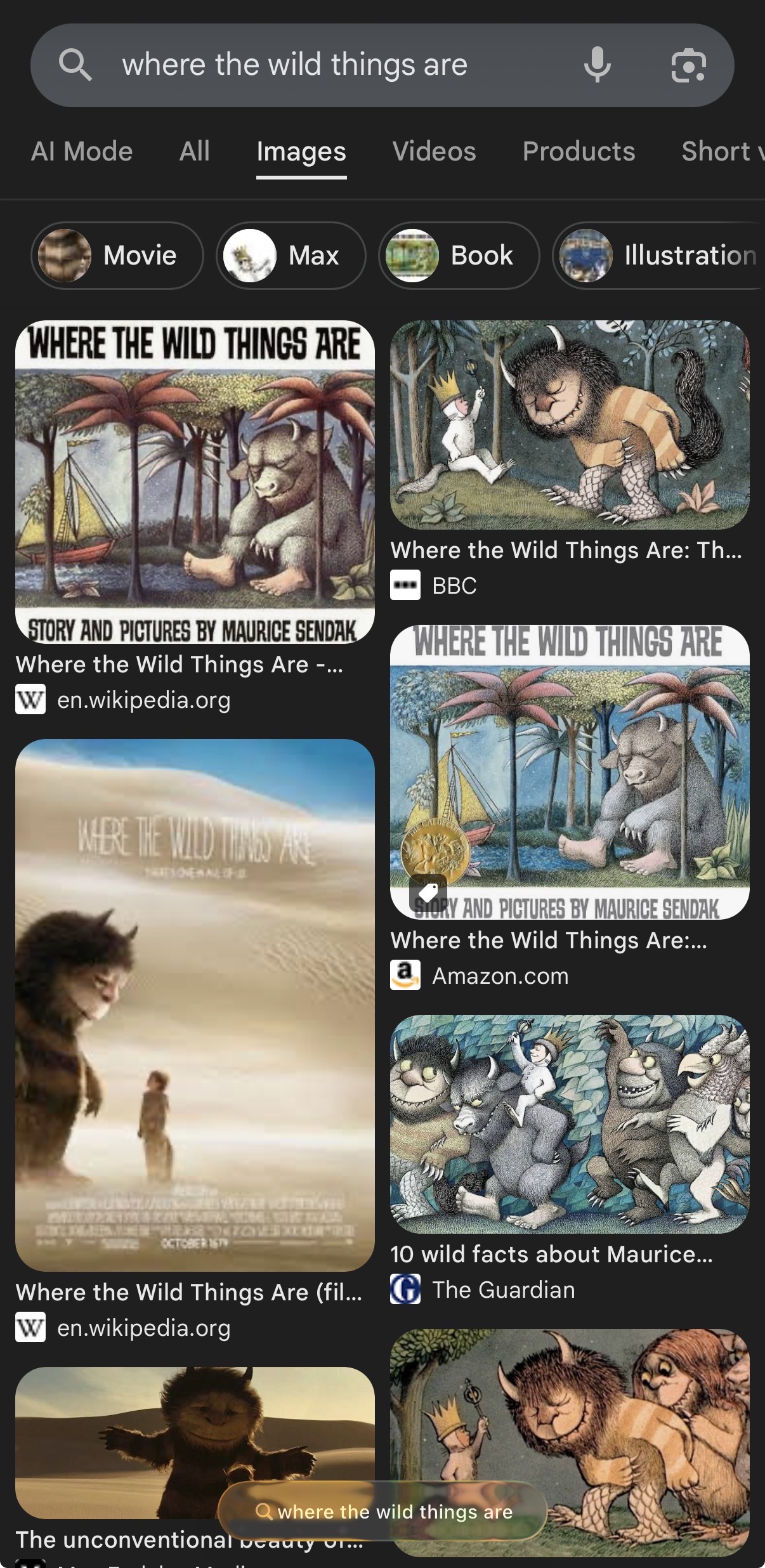Image resolution: width=765 pixels, height=1568 pixels.
Task: Open the Amazon.com book cover result
Action: (570, 772)
